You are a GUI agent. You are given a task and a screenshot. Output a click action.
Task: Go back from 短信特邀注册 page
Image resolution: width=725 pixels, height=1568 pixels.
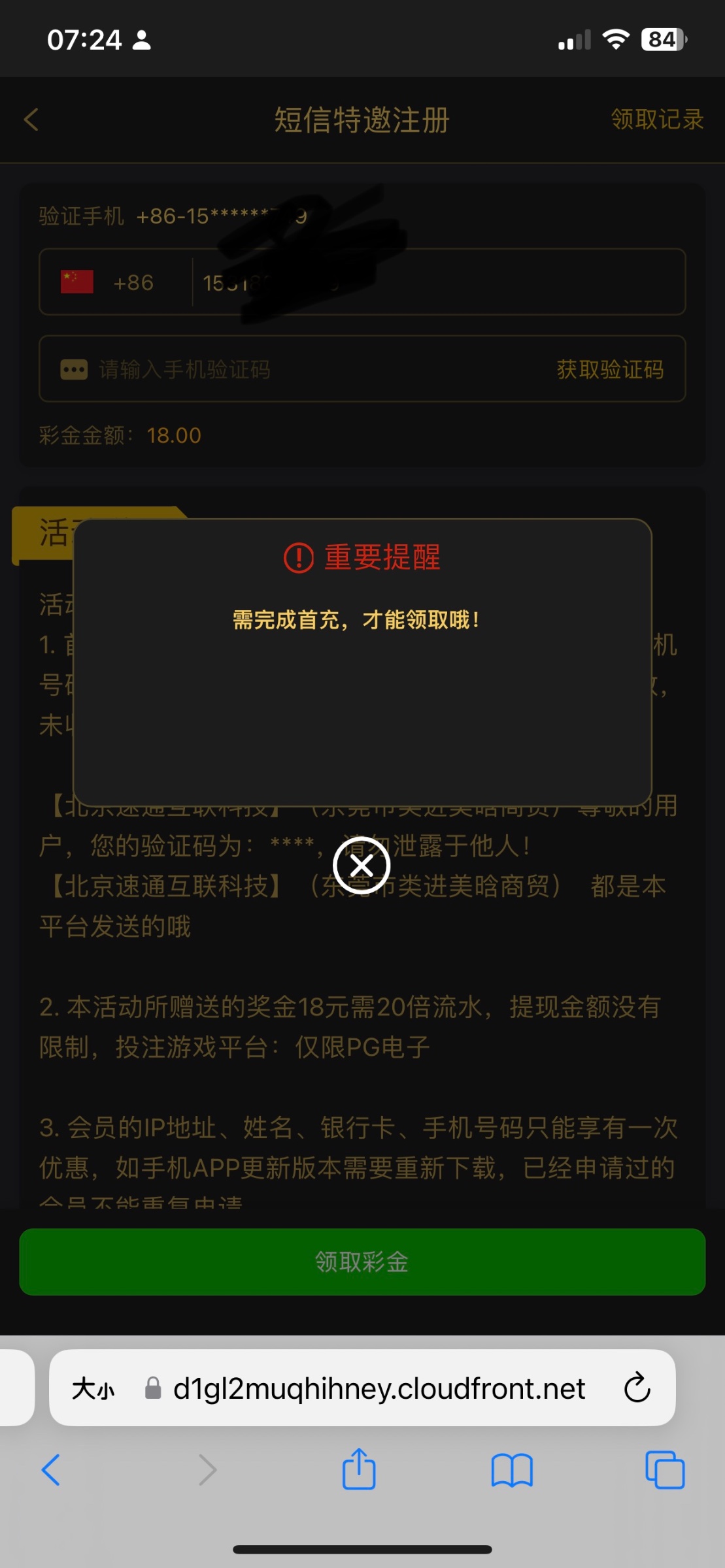coord(31,120)
